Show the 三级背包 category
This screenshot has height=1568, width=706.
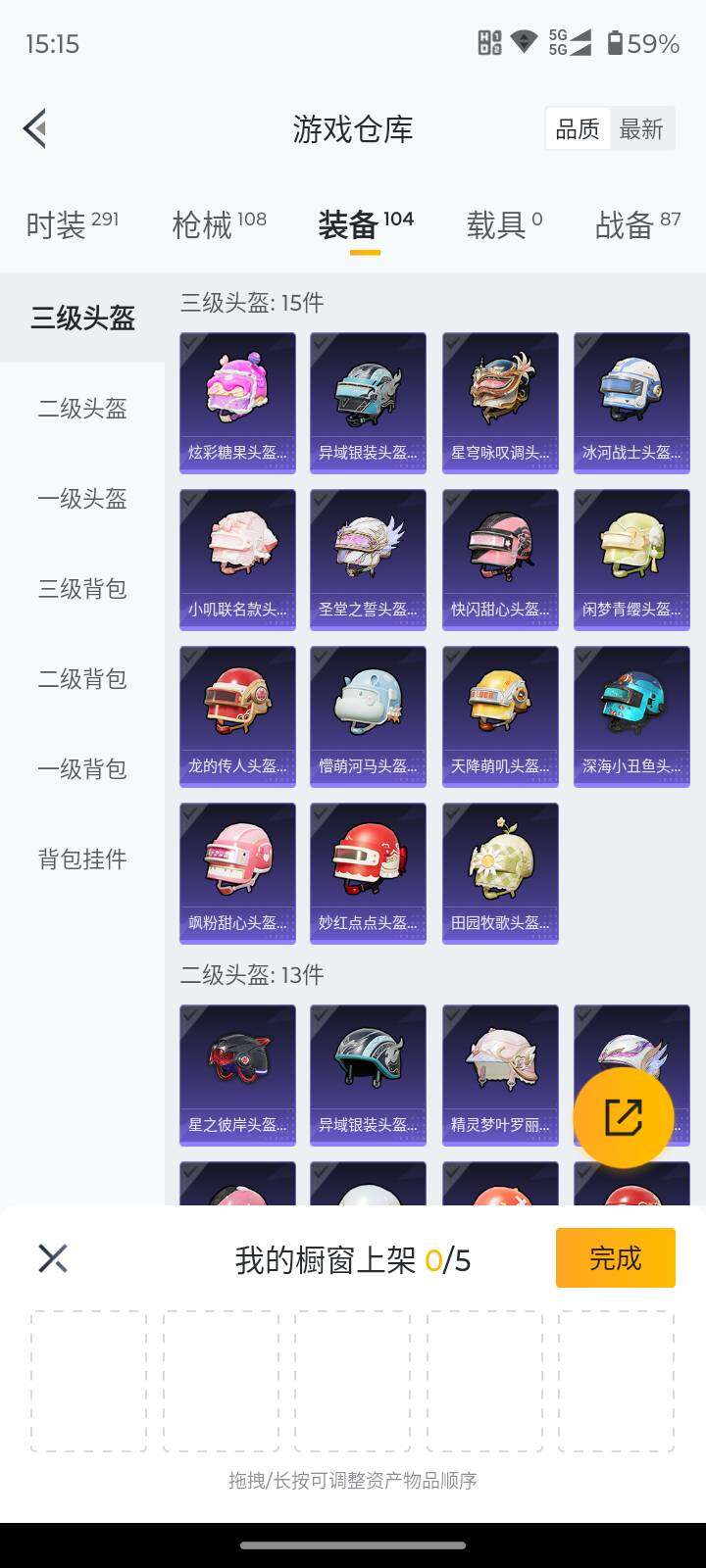(x=82, y=589)
